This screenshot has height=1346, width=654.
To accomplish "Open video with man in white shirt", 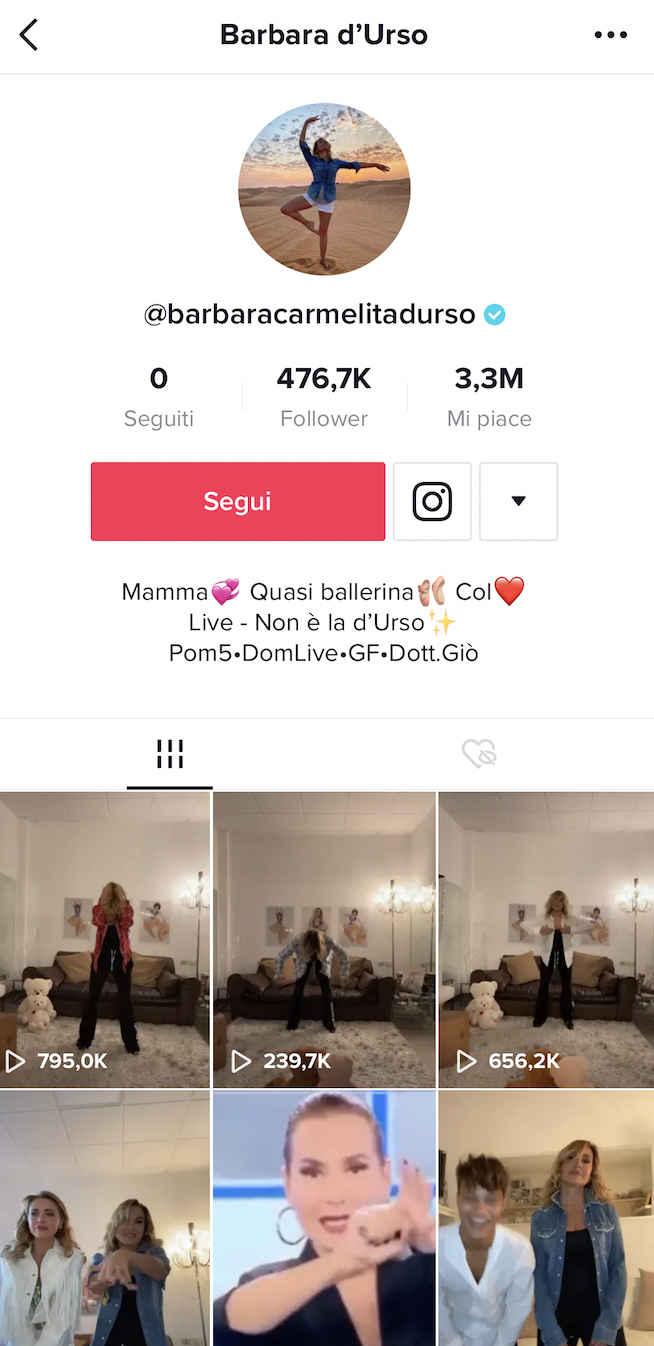I will click(546, 1218).
